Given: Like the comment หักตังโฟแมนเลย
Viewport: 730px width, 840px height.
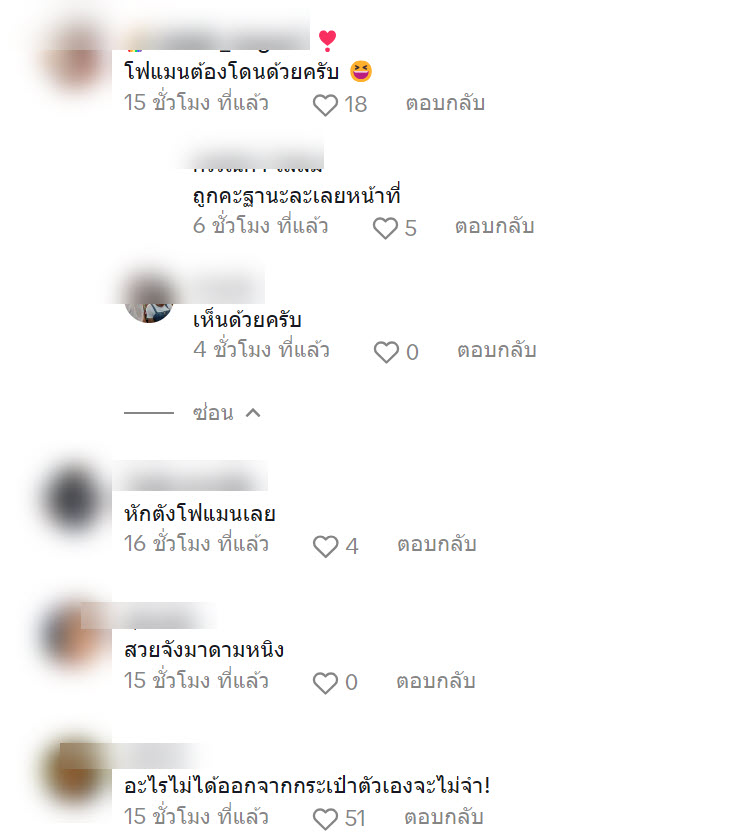Looking at the screenshot, I should click(326, 546).
